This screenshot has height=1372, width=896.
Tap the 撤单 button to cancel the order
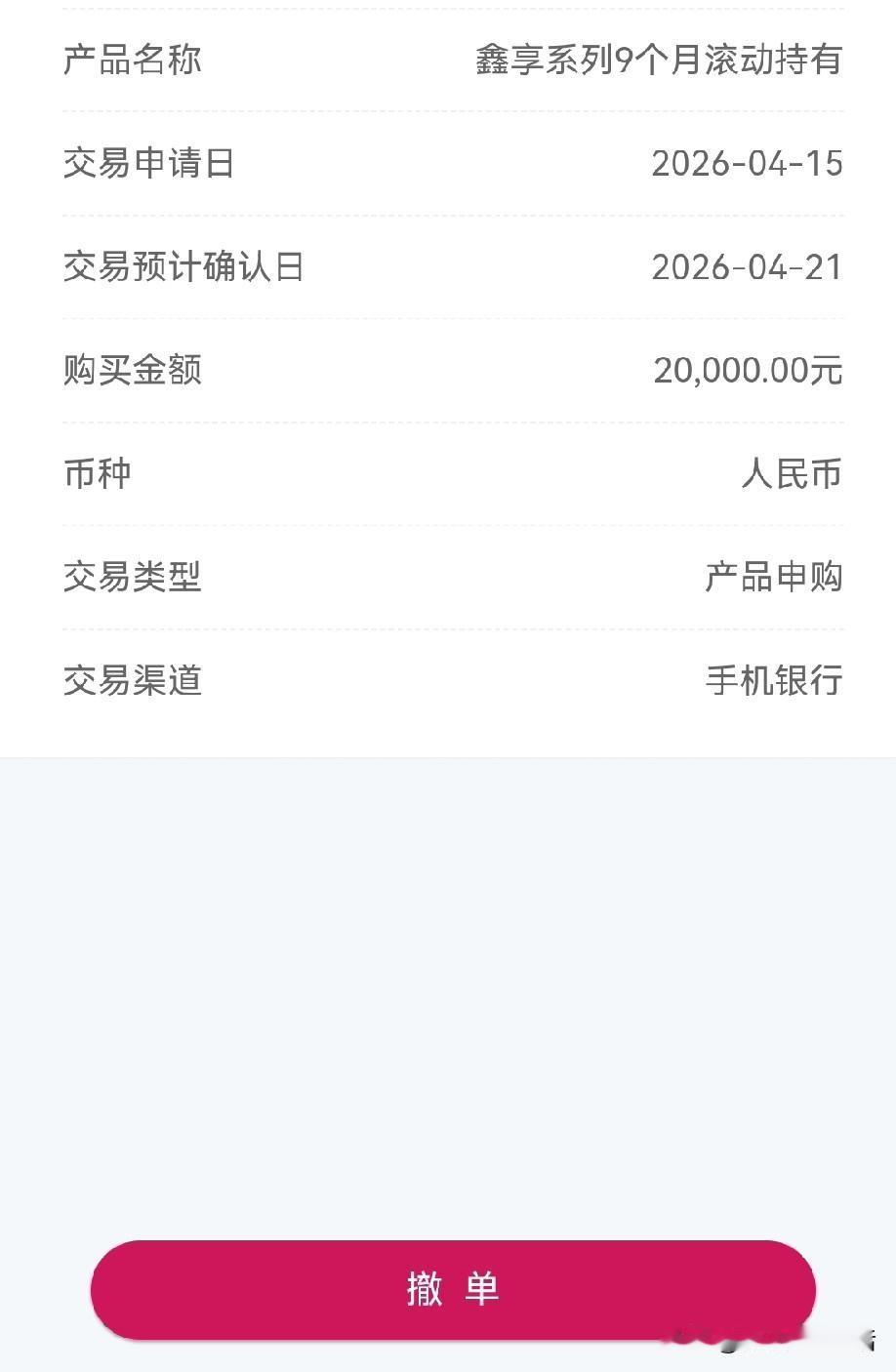coord(452,1288)
